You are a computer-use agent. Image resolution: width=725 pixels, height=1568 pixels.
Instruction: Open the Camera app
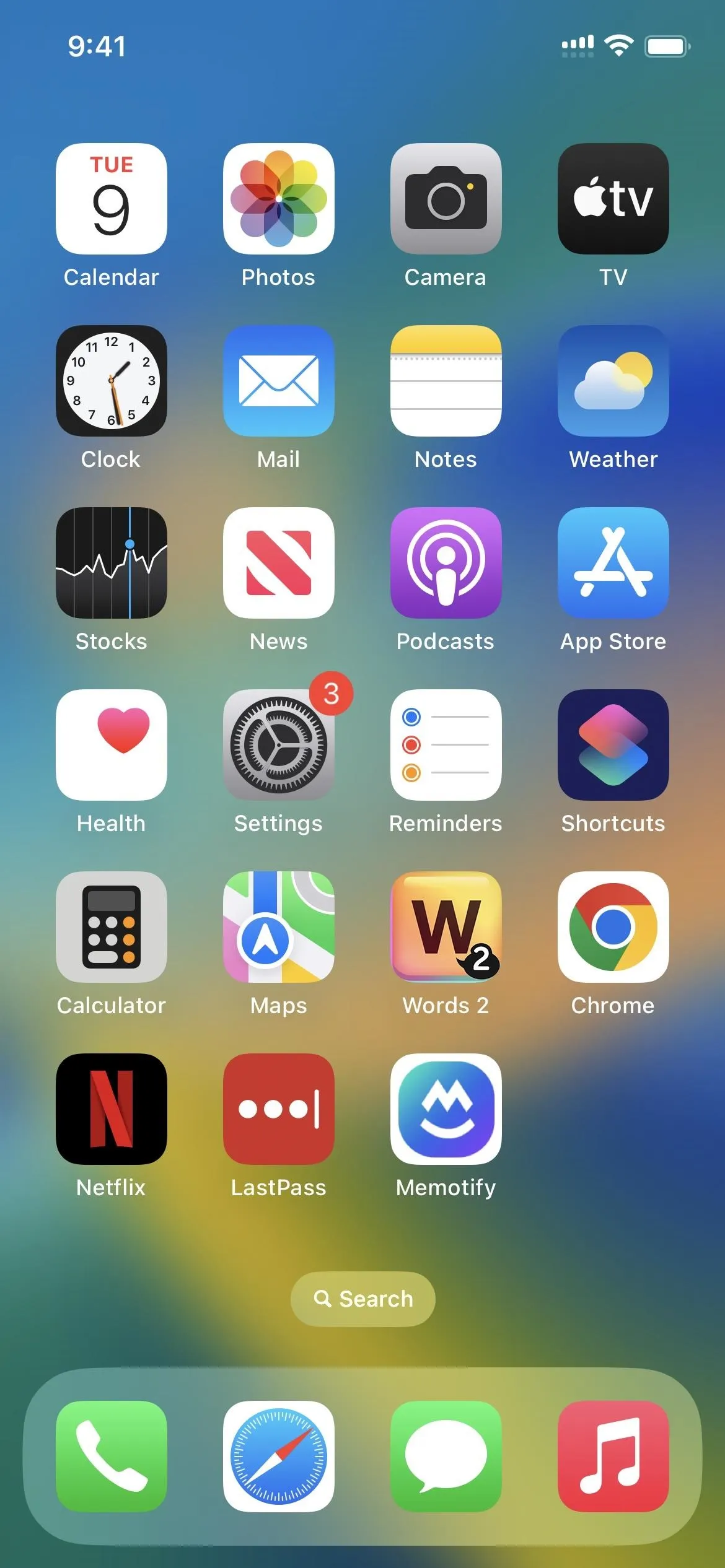[446, 199]
